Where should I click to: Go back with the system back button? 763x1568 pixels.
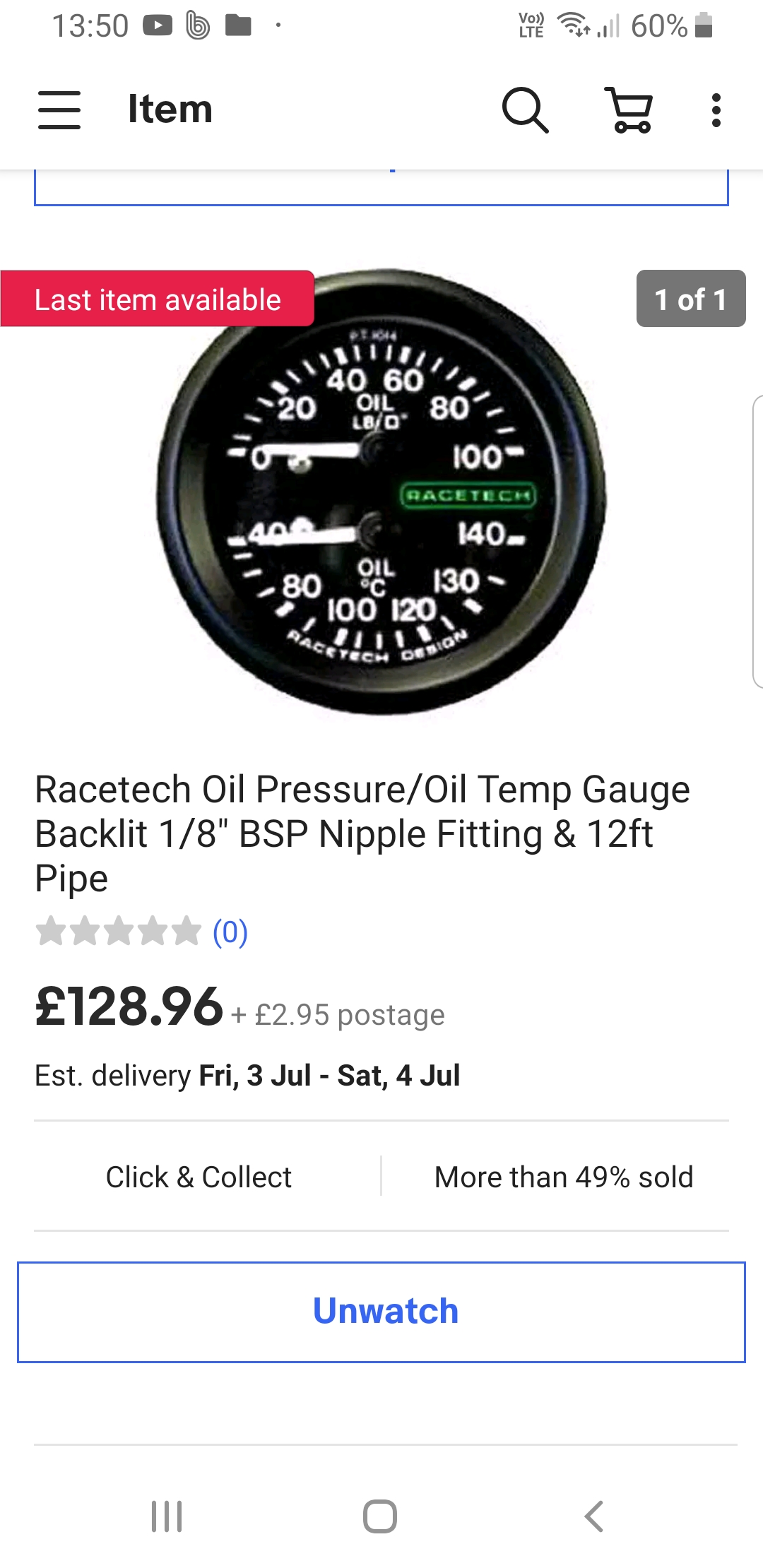click(x=593, y=1516)
